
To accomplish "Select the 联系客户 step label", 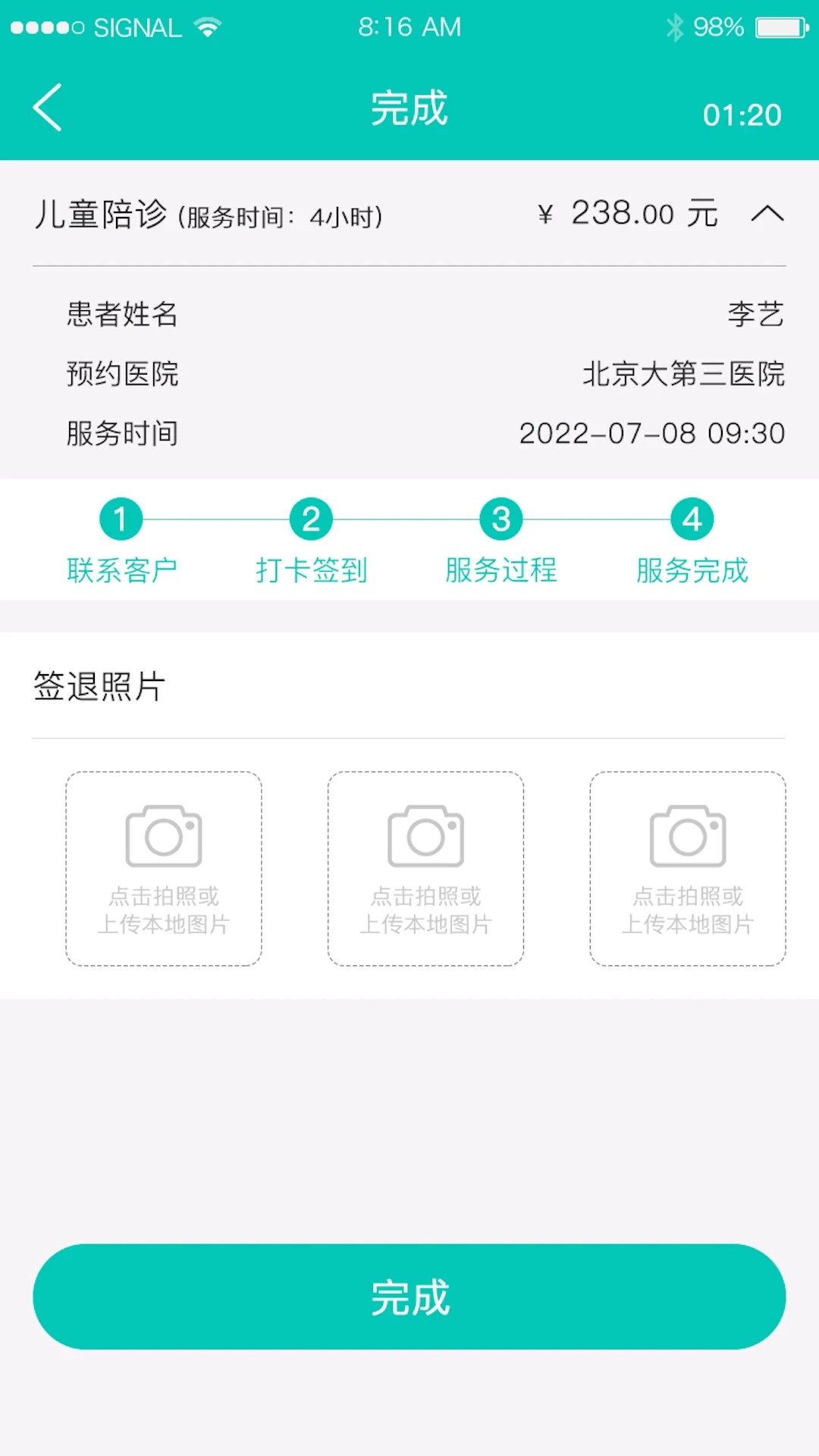I will (x=121, y=570).
